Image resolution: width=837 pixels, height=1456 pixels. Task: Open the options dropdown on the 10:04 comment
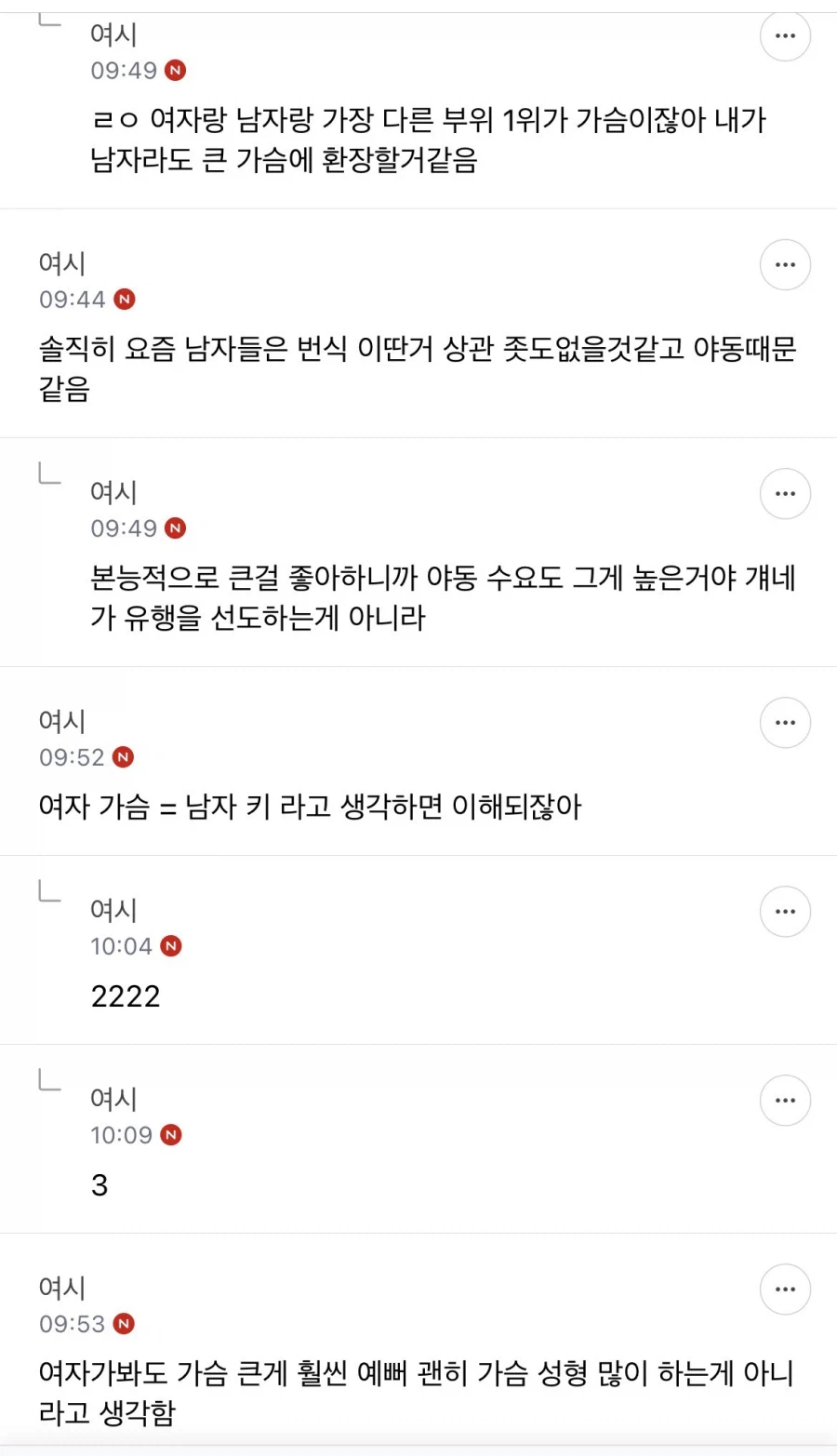coord(785,912)
